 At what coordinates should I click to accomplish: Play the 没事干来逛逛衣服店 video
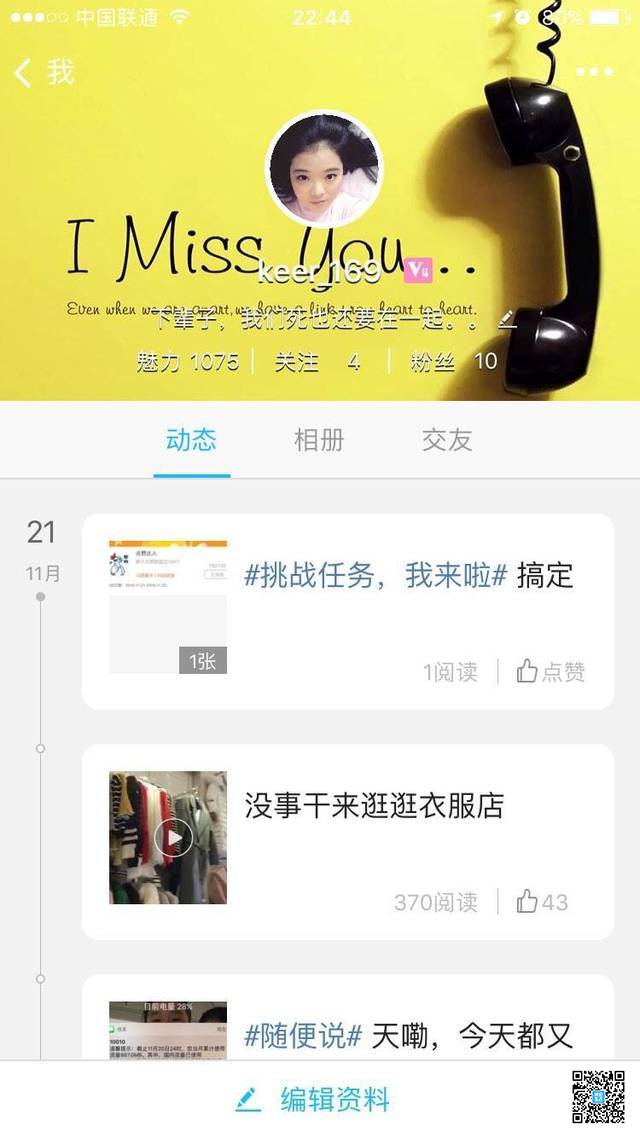point(173,838)
